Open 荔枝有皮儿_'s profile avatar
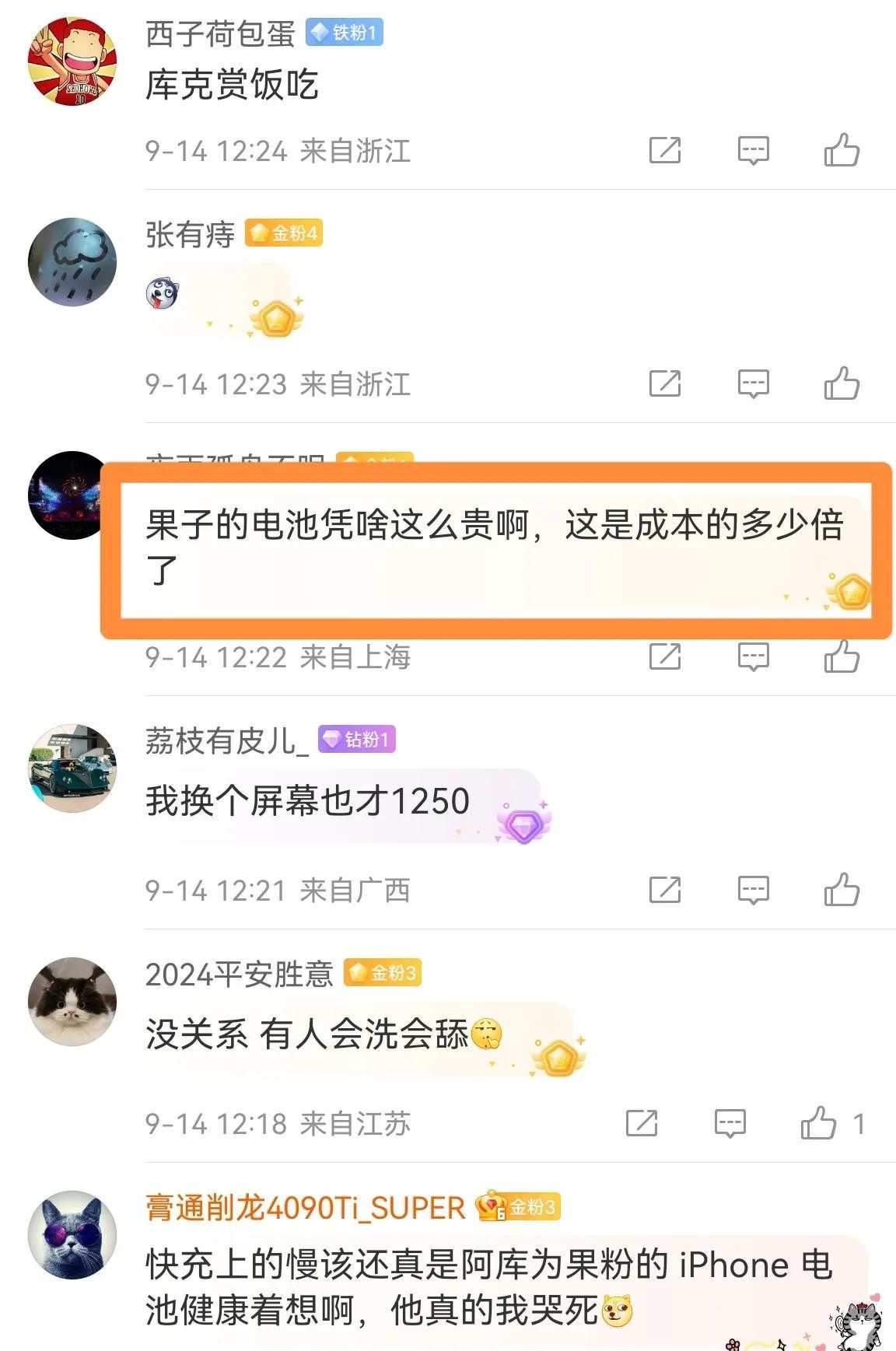The height and width of the screenshot is (1351, 896). coord(72,768)
